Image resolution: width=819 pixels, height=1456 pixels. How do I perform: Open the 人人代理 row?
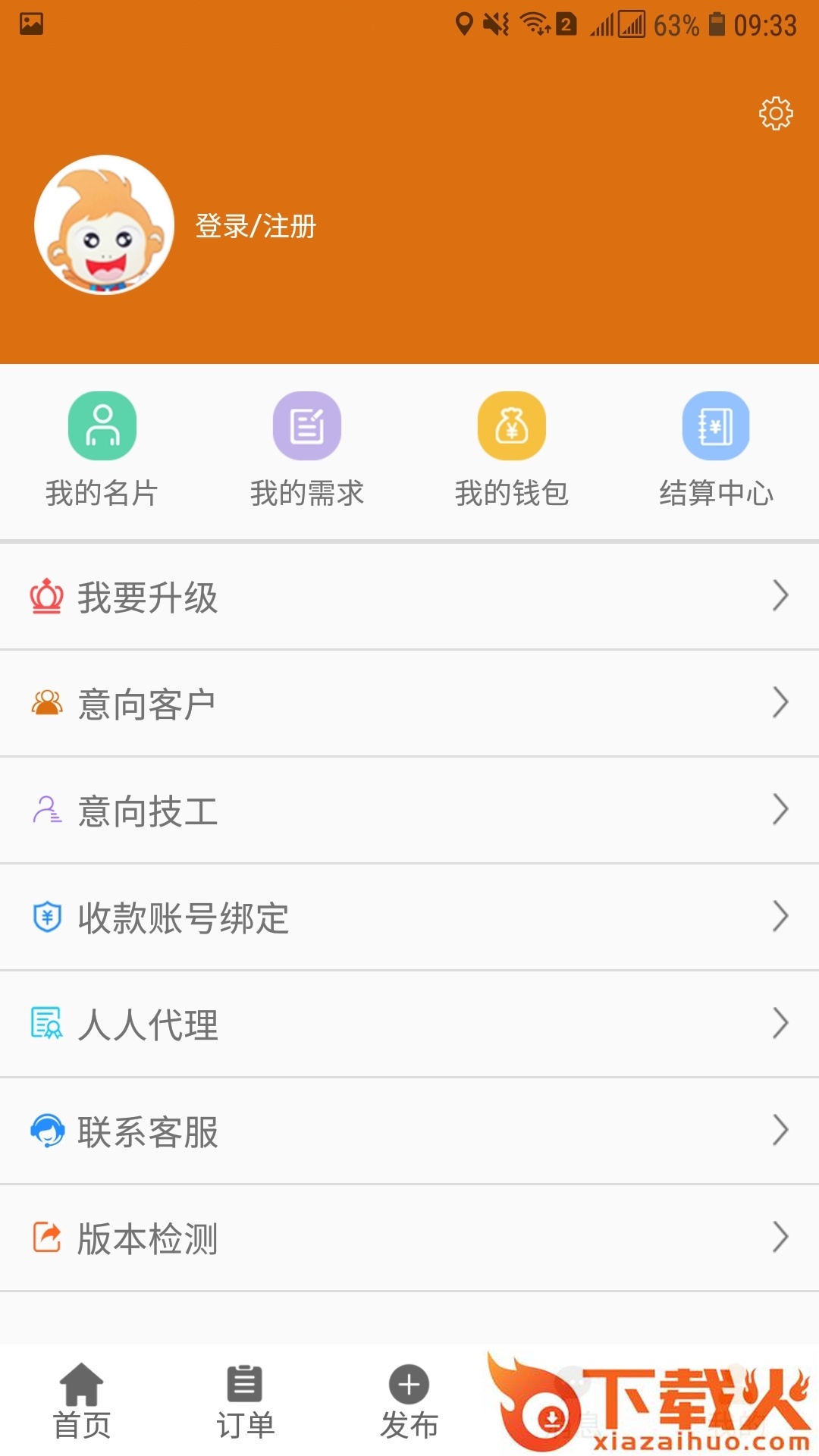pos(409,1025)
